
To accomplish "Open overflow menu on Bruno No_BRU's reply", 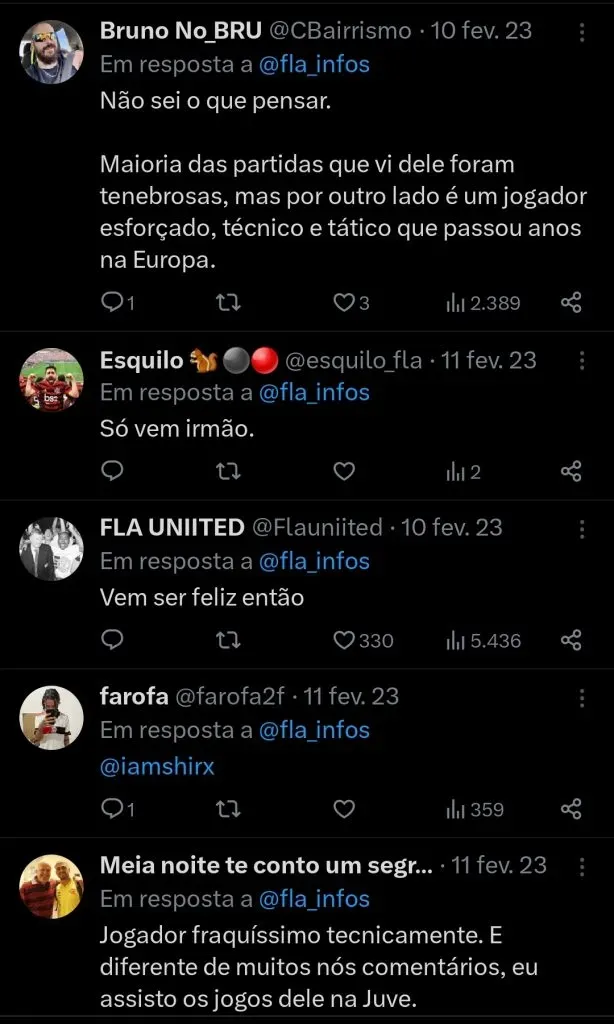I will pos(582,31).
